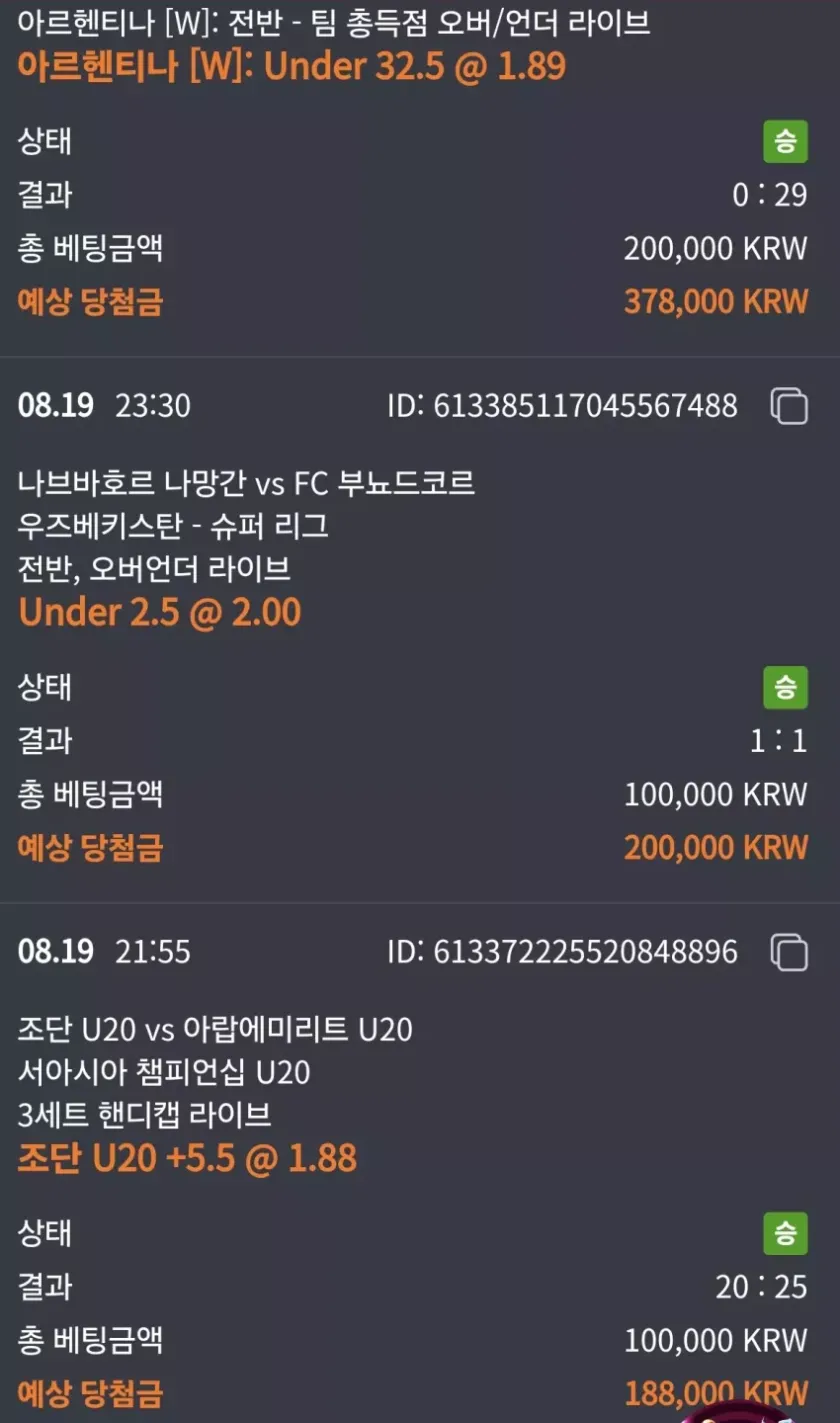The image size is (840, 1423).
Task: Copy bet ID 613372225520848896
Action: [x=789, y=952]
